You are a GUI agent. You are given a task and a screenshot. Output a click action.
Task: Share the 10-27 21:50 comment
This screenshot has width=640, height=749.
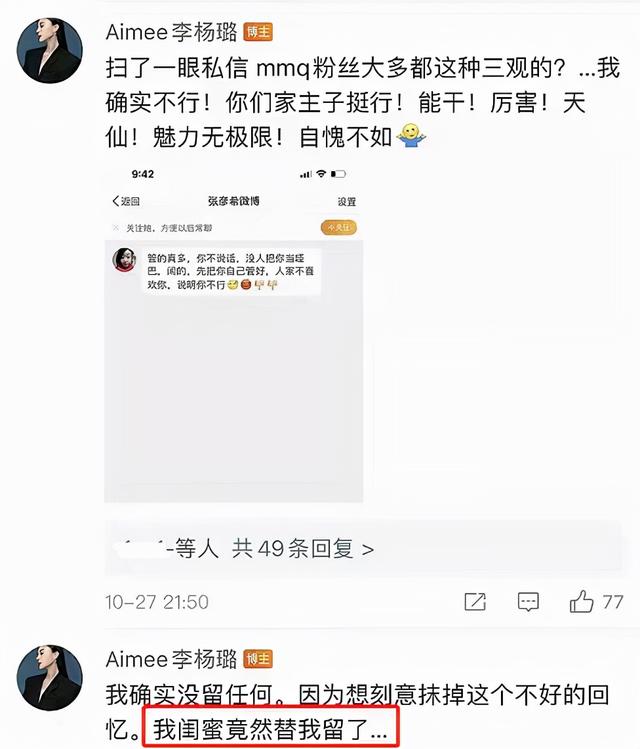pyautogui.click(x=476, y=601)
